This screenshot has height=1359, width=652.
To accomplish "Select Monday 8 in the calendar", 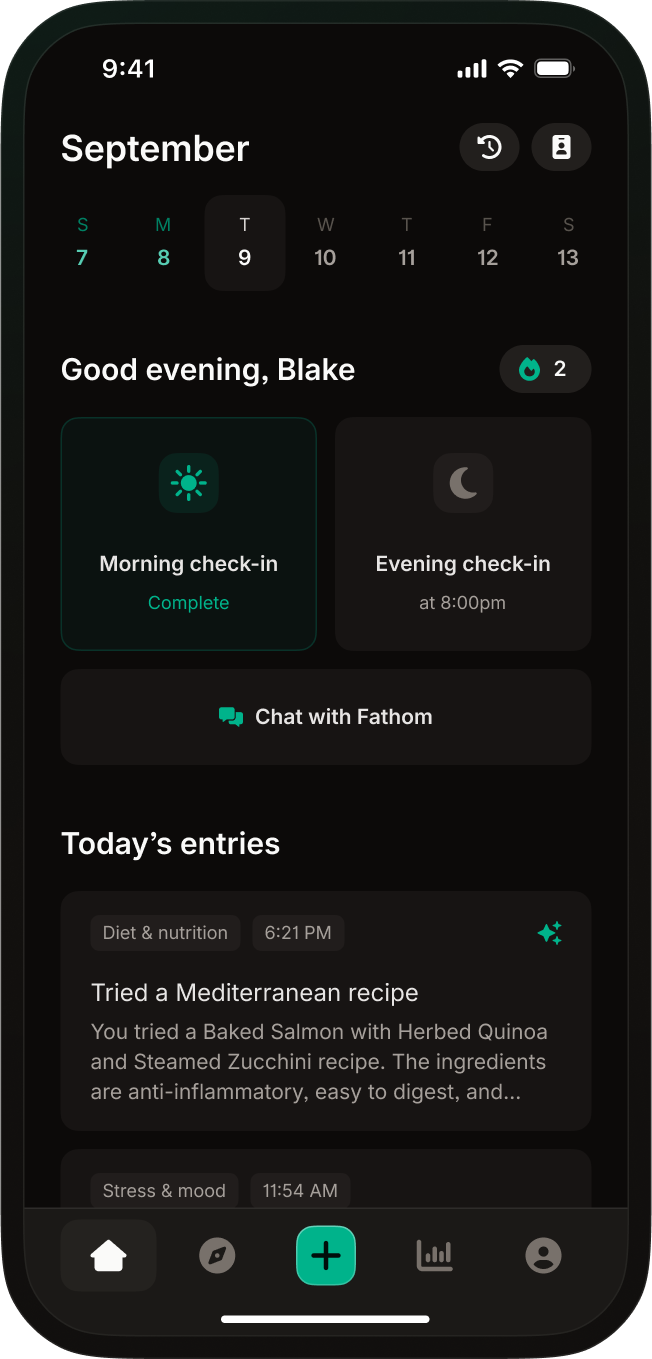I will [x=163, y=243].
